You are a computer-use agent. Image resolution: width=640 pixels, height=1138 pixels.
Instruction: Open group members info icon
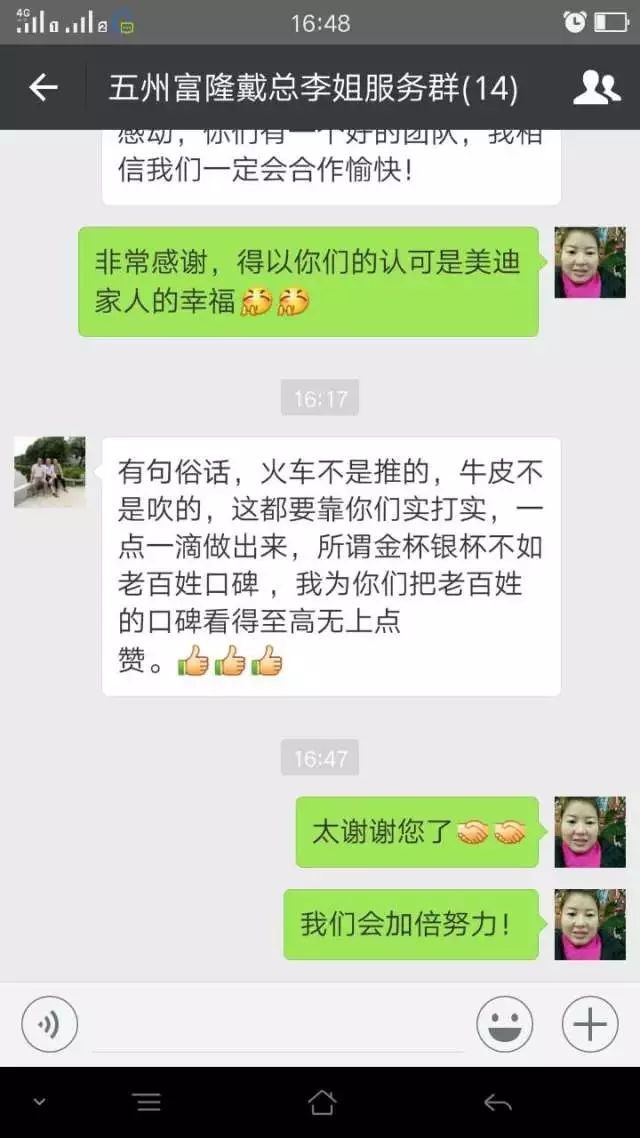click(596, 88)
